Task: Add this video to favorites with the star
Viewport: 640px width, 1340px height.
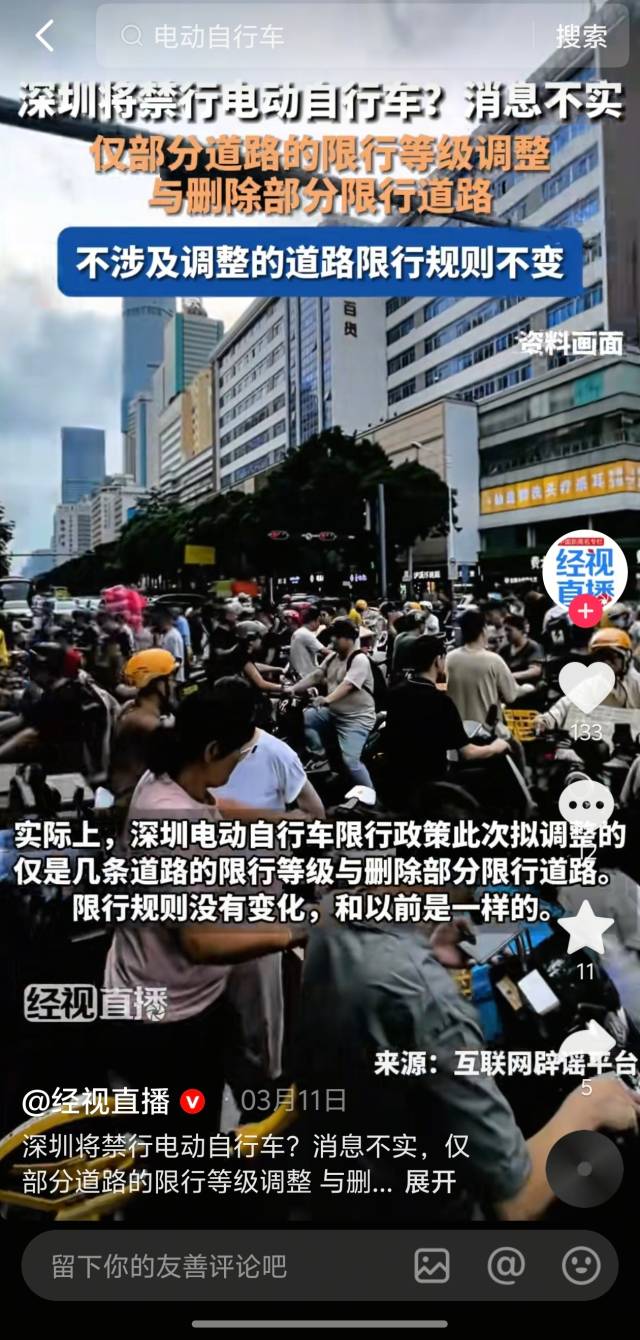Action: click(586, 928)
